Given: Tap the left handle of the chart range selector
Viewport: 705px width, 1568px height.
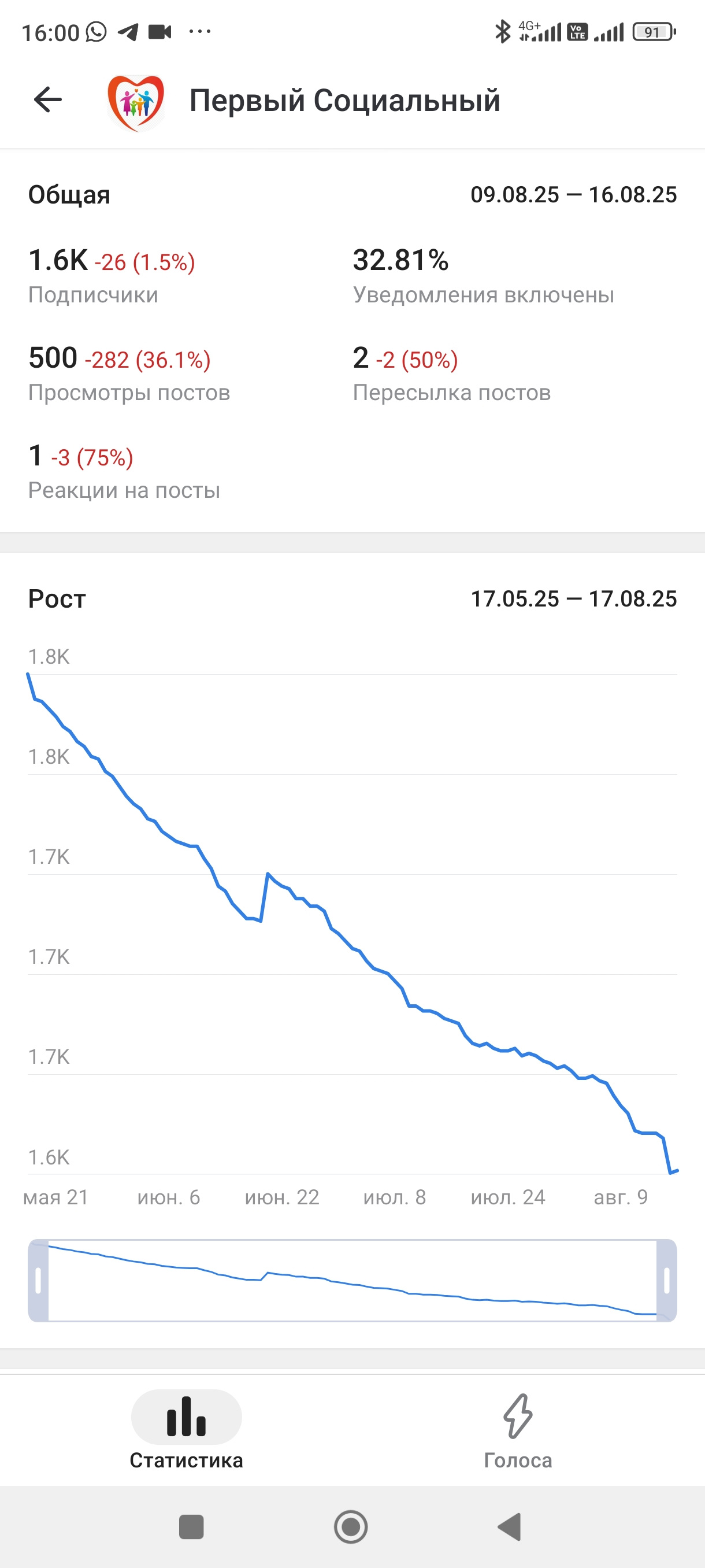Looking at the screenshot, I should point(38,1280).
